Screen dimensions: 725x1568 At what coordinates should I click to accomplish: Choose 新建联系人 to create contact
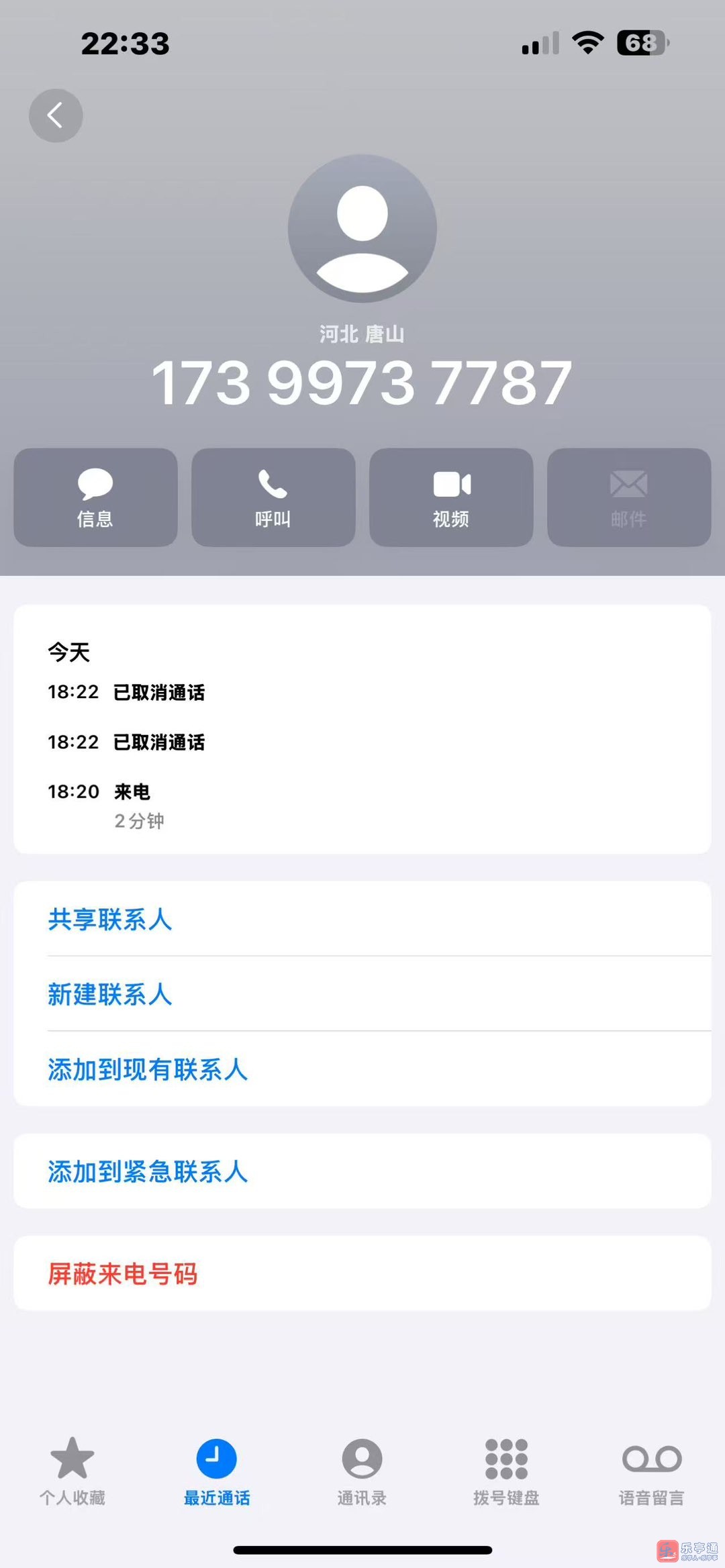(110, 994)
